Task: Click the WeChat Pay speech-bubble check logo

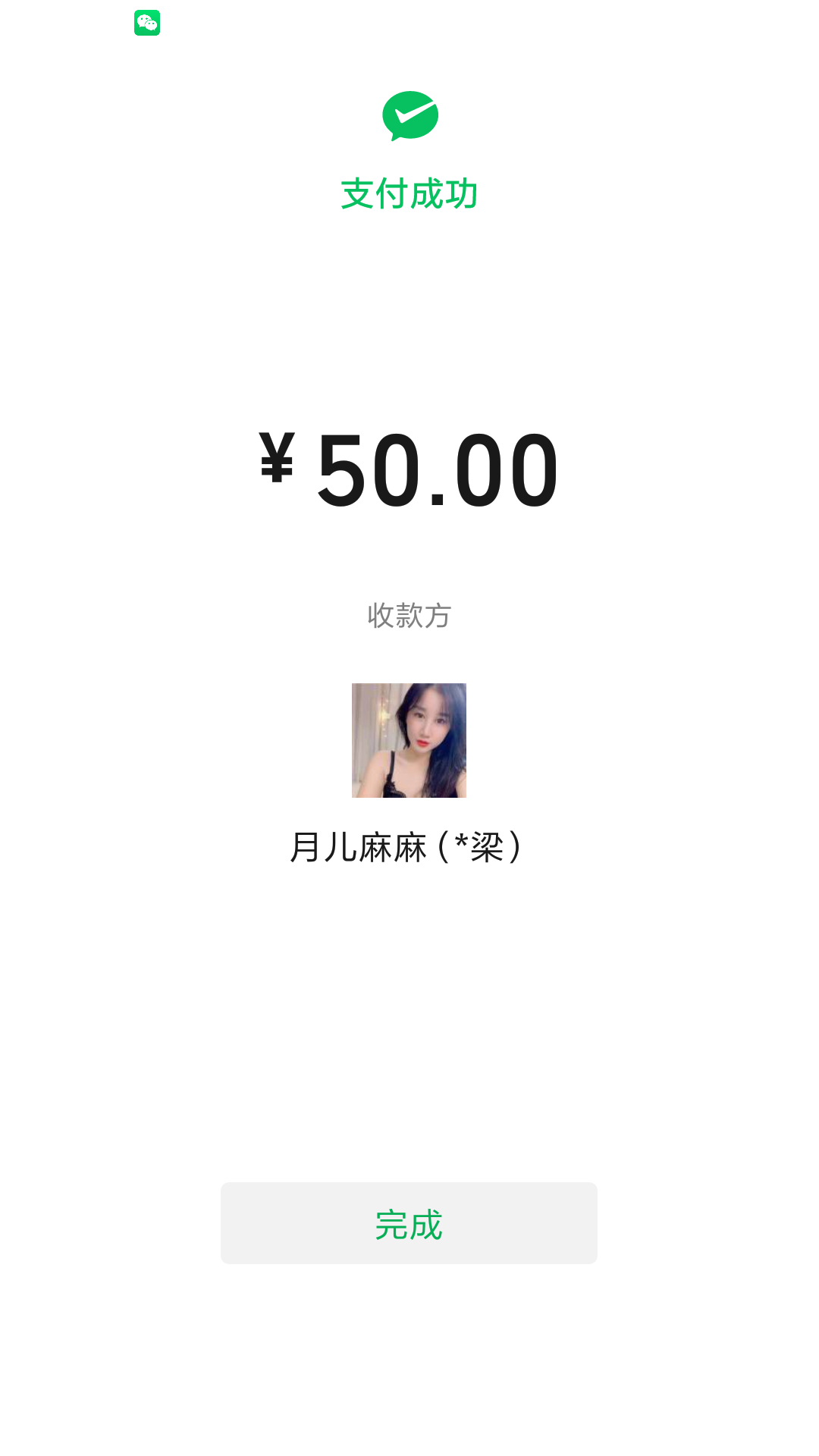Action: pyautogui.click(x=409, y=115)
